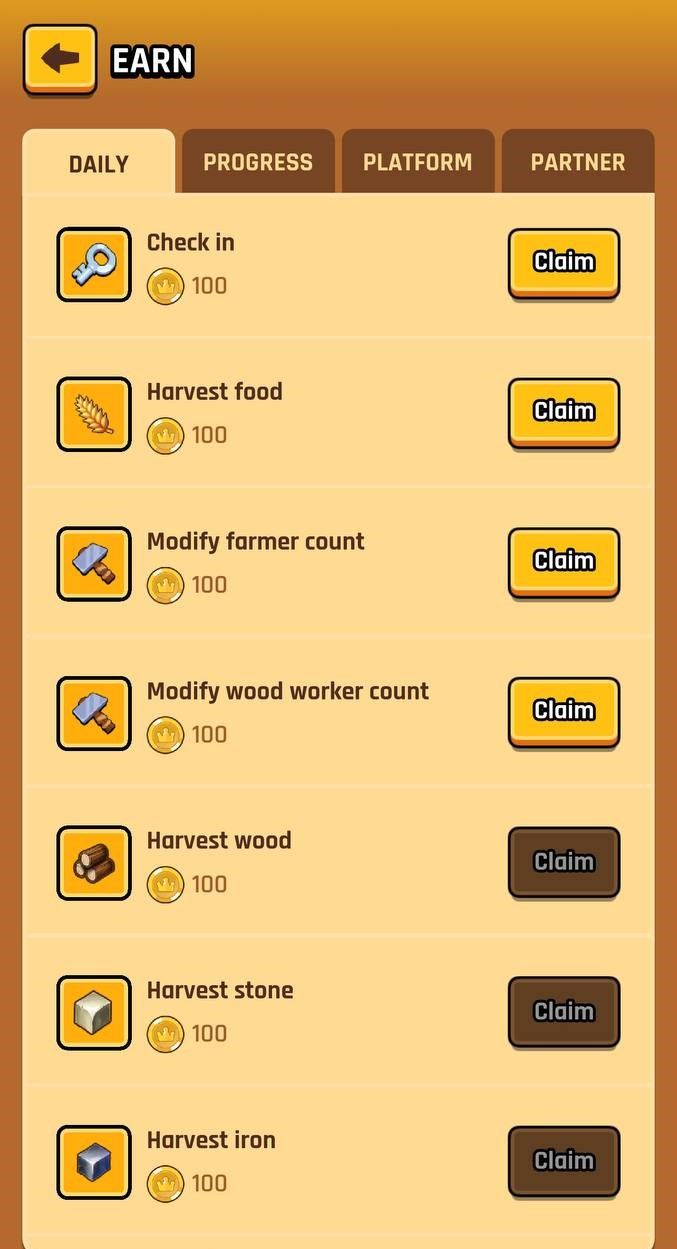Switch to the Partner tab
Viewport: 677px width, 1249px height.
click(577, 162)
